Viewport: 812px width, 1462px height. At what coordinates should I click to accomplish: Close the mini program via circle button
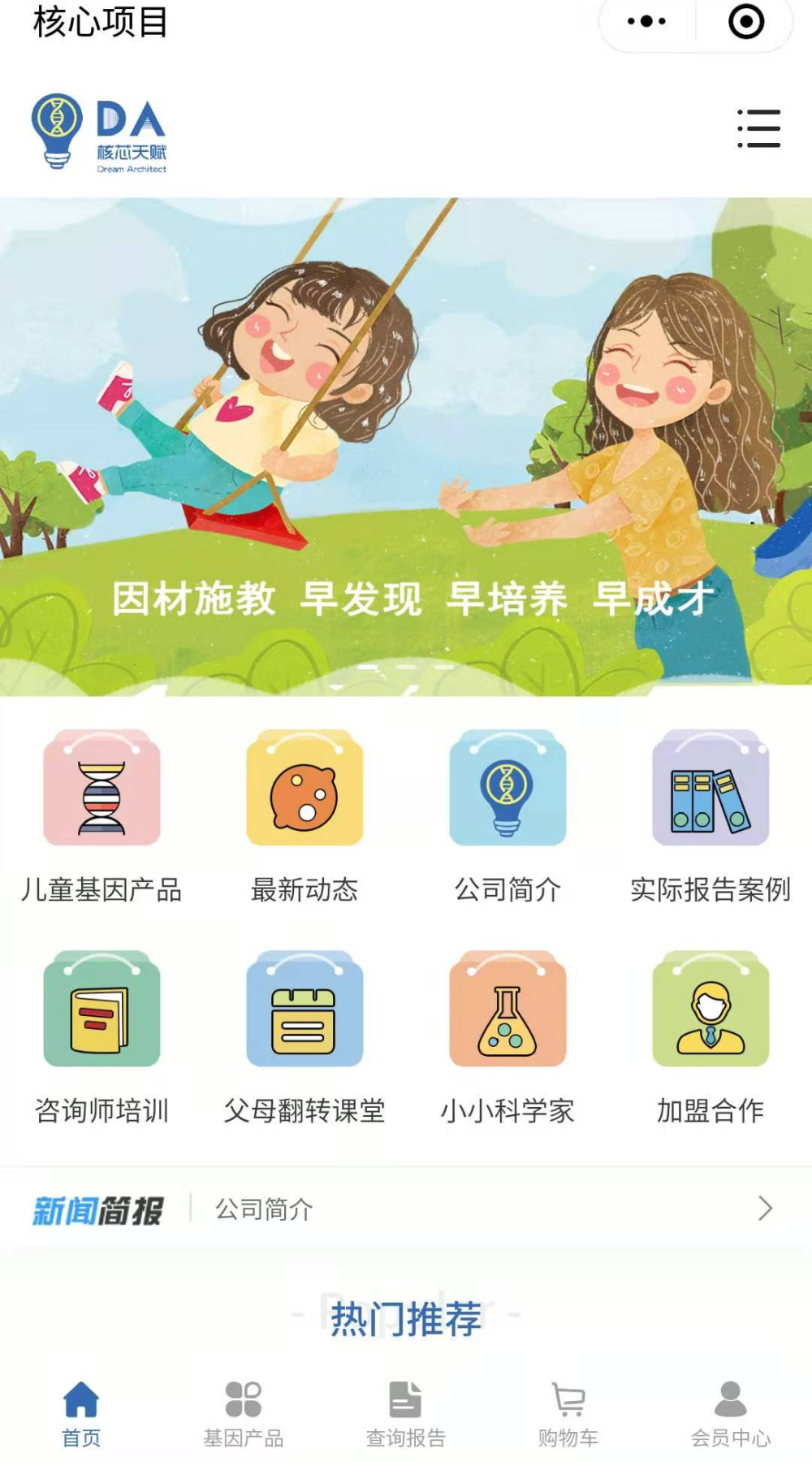click(x=745, y=22)
